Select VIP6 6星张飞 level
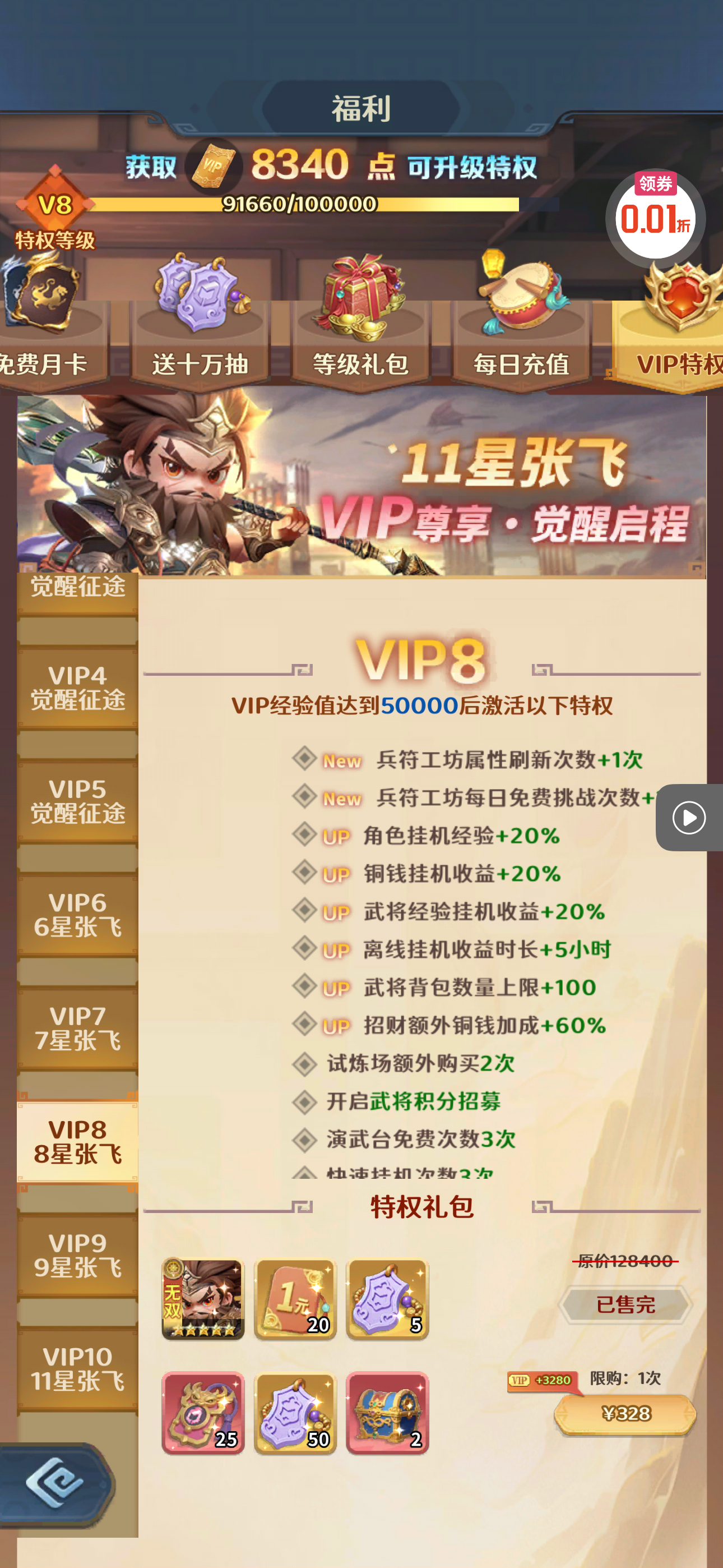 point(78,914)
